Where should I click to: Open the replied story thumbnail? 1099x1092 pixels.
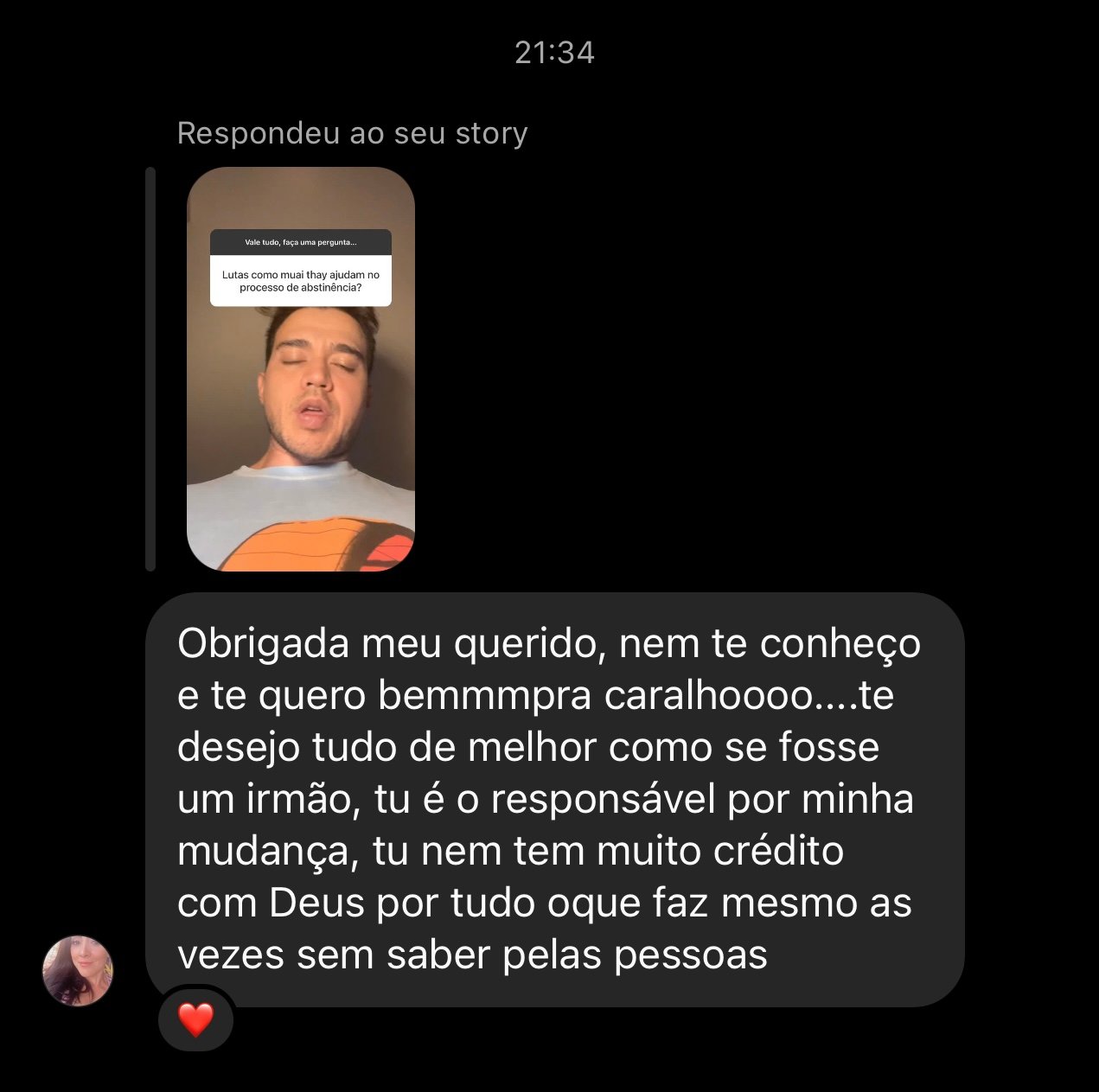pos(300,369)
